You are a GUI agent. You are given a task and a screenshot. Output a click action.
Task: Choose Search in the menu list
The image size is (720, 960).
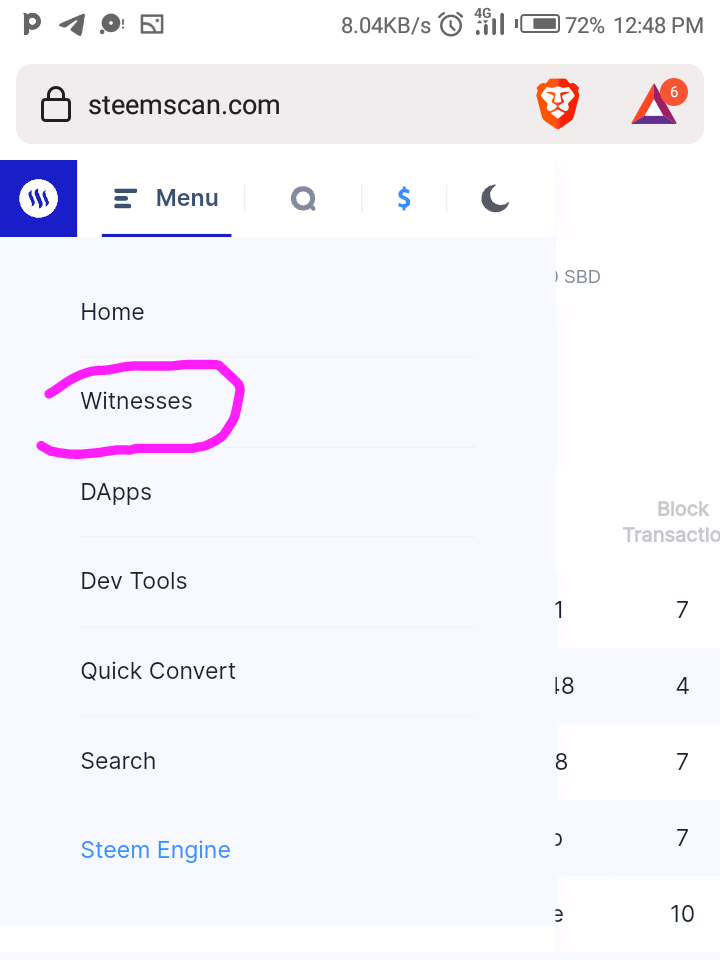118,761
